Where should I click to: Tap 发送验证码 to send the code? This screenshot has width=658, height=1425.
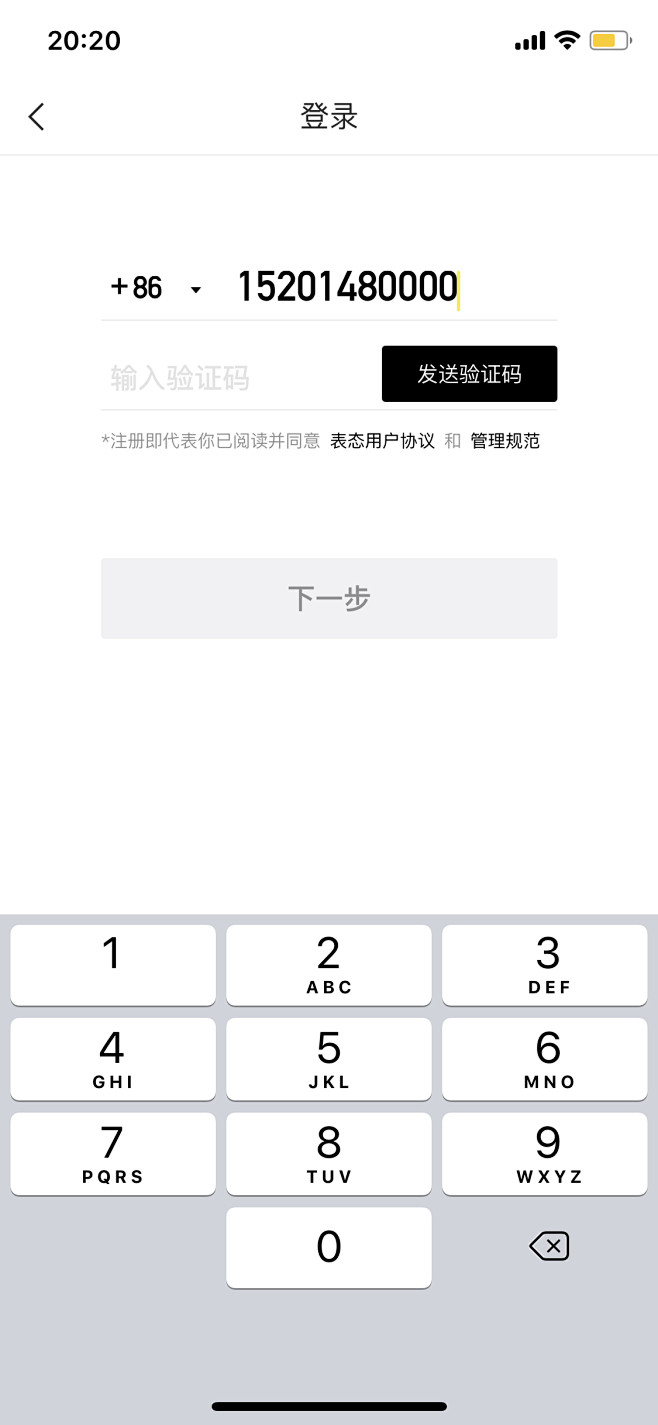click(469, 374)
